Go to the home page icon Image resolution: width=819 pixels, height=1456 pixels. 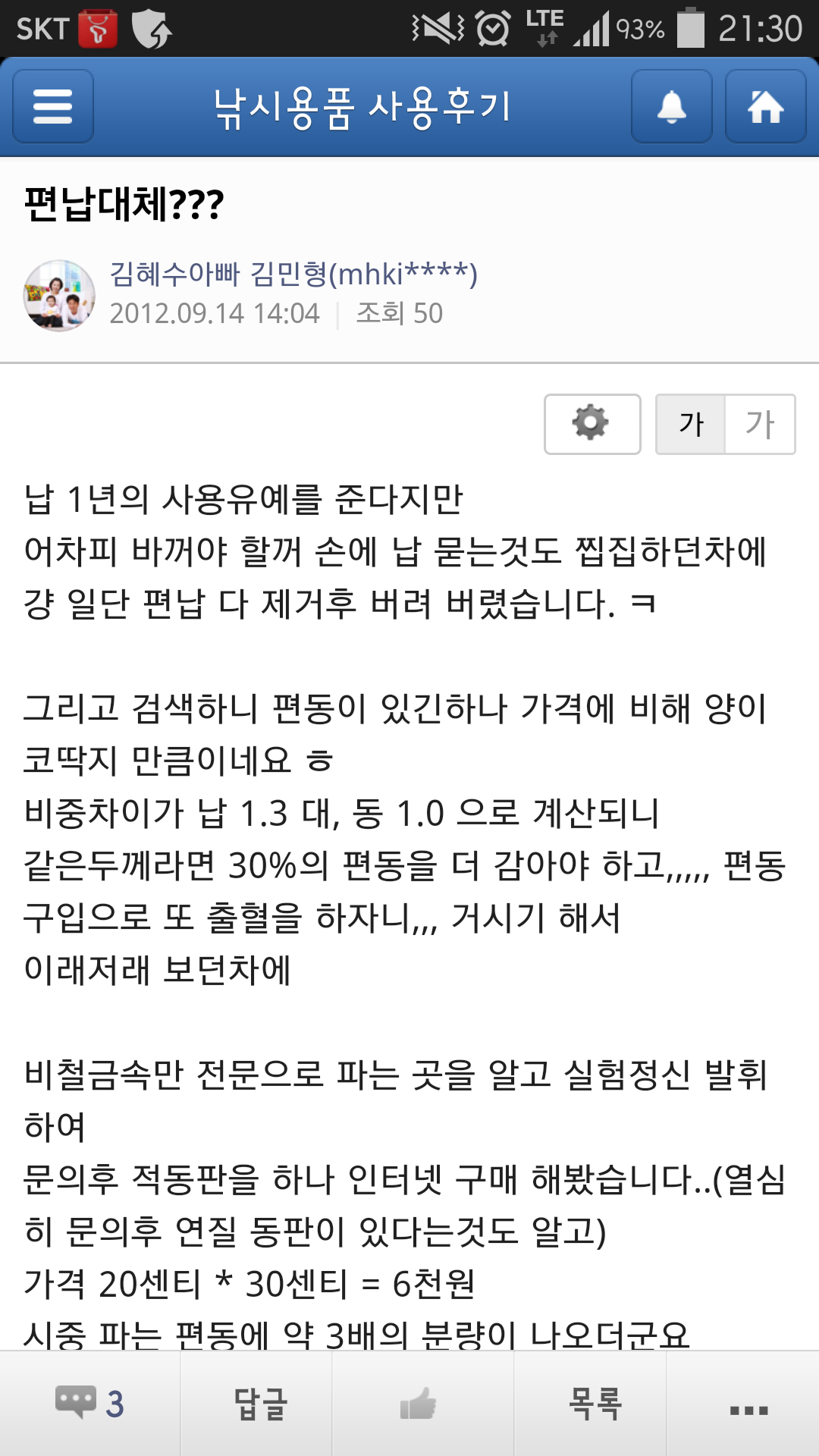(765, 106)
